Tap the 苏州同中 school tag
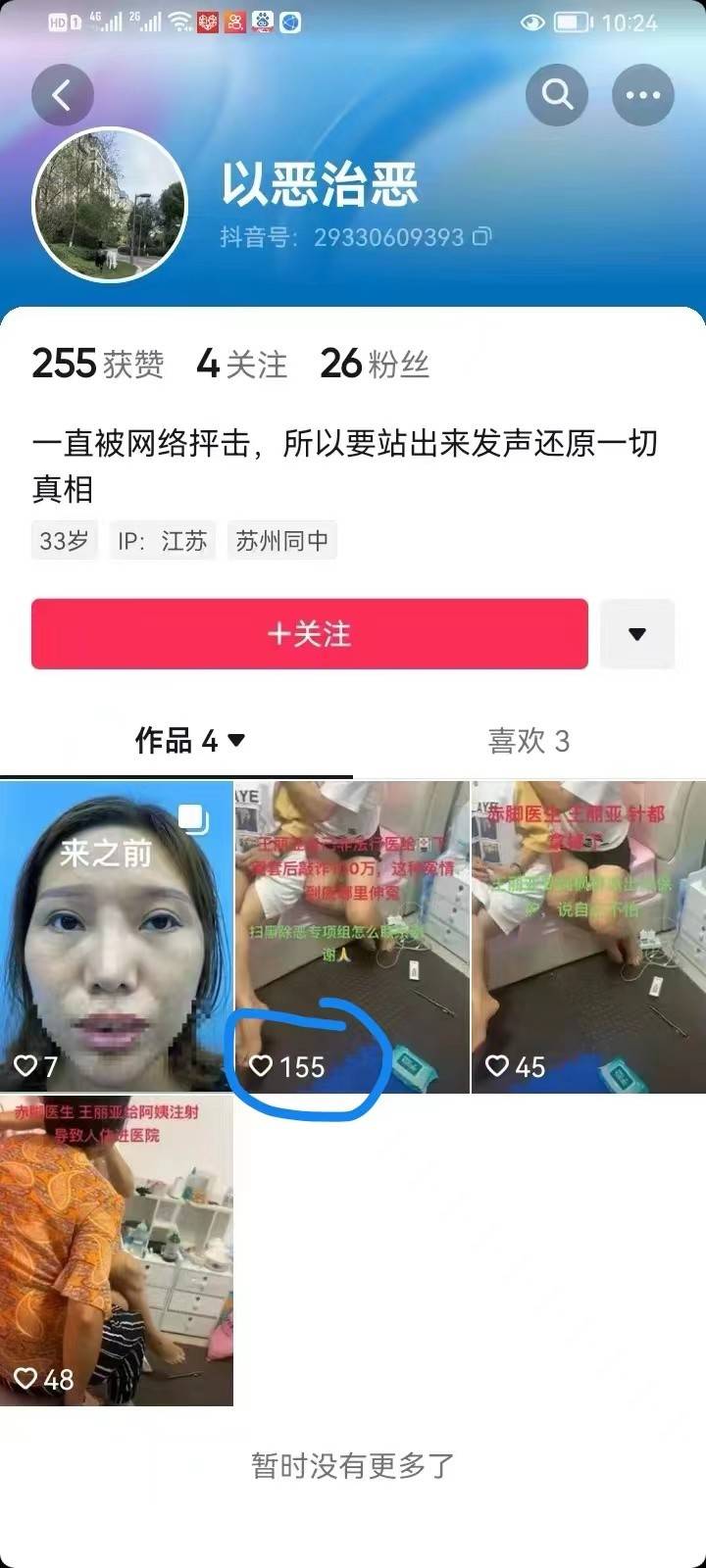The height and width of the screenshot is (1568, 706). [282, 541]
